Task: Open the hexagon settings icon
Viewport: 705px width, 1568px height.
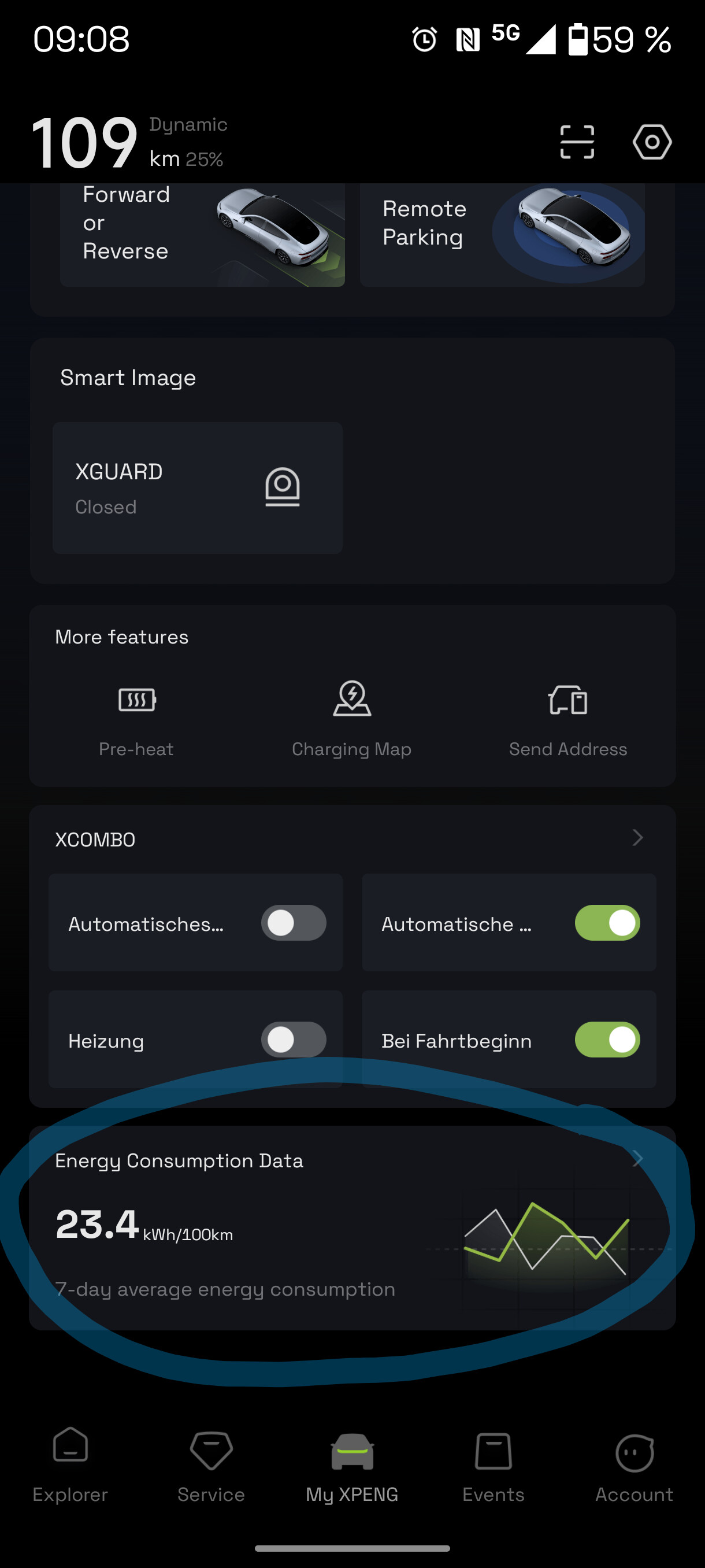Action: 651,142
